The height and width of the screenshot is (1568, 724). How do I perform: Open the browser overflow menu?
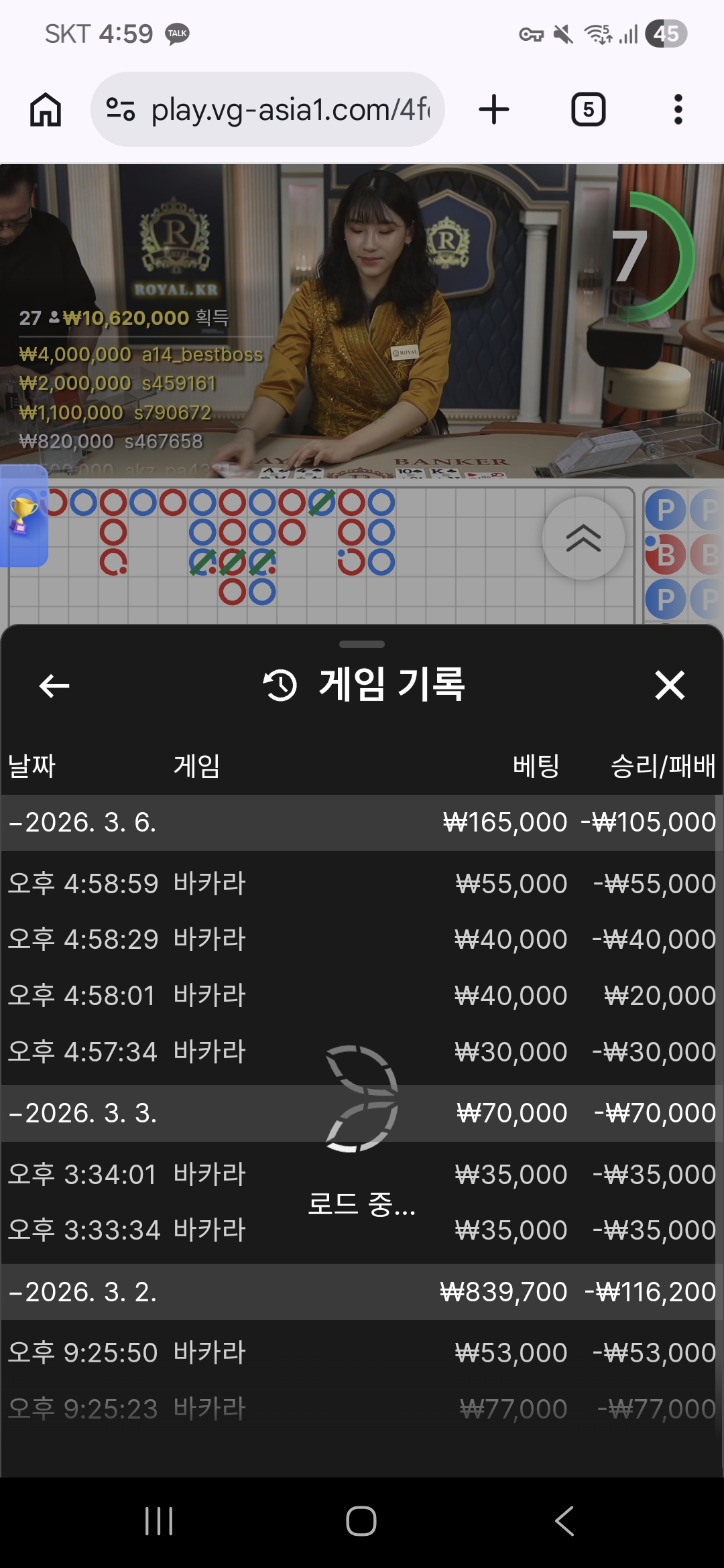pyautogui.click(x=678, y=110)
